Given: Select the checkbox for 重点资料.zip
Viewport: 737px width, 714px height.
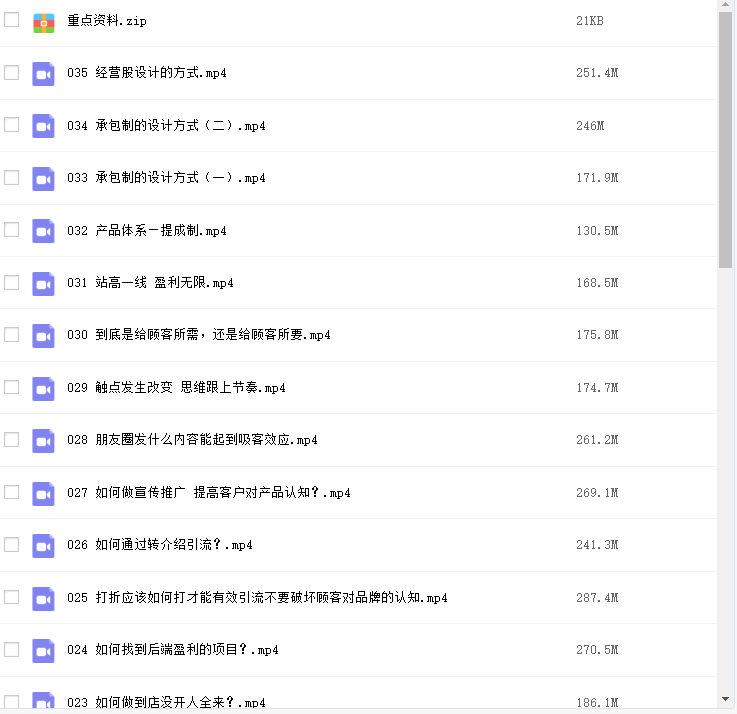Looking at the screenshot, I should point(12,20).
